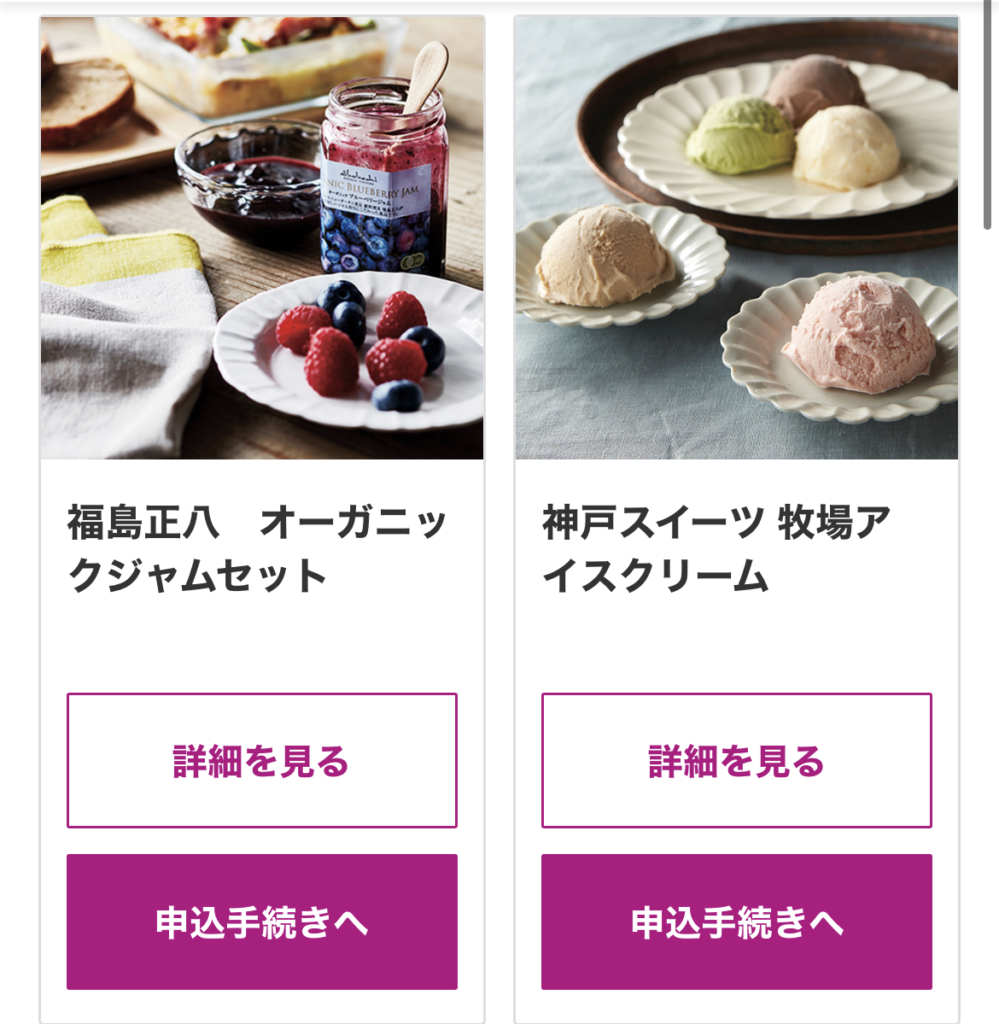
Task: Tap 申込手続きへ for the Kobe ice cream
Action: [736, 922]
